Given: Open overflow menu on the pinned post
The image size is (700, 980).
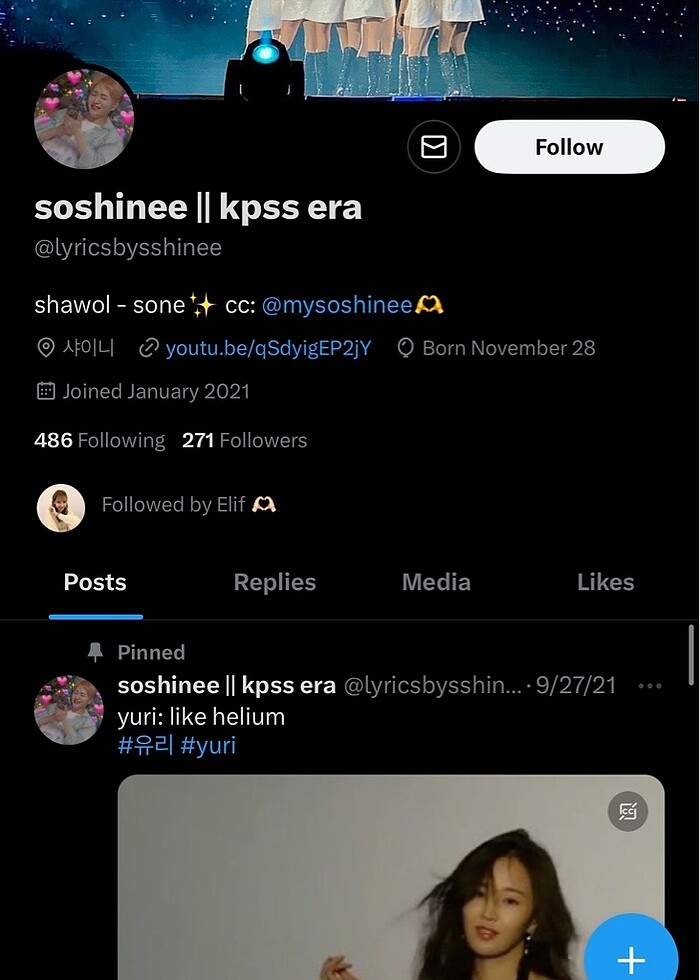Looking at the screenshot, I should [650, 686].
